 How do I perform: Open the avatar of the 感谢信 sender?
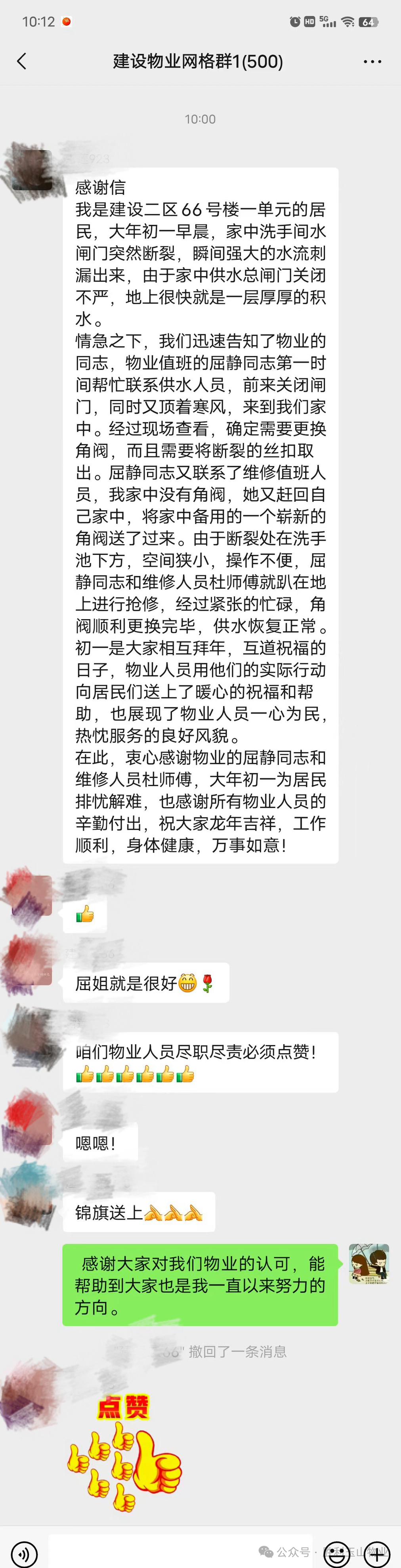32,170
